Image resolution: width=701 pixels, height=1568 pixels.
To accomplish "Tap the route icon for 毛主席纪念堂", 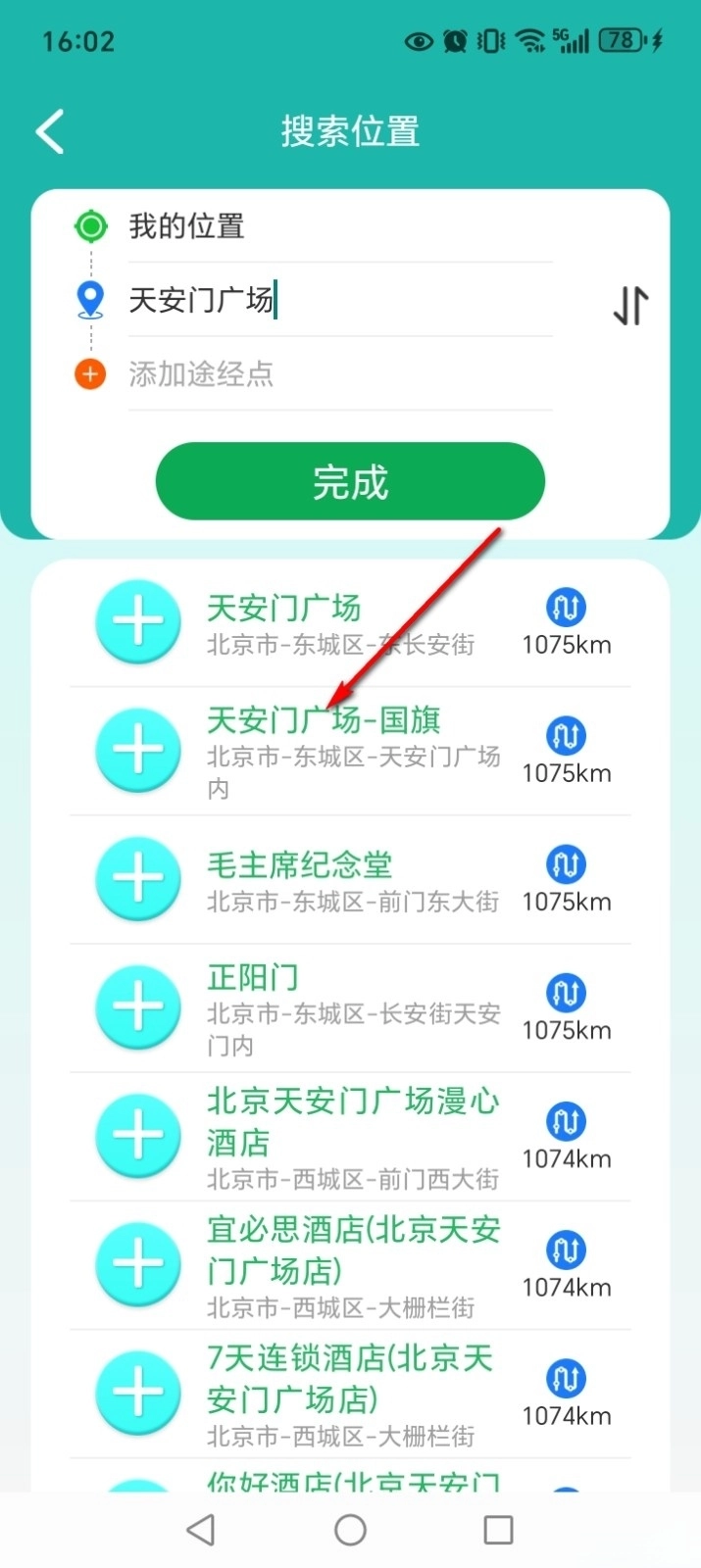I will click(566, 864).
